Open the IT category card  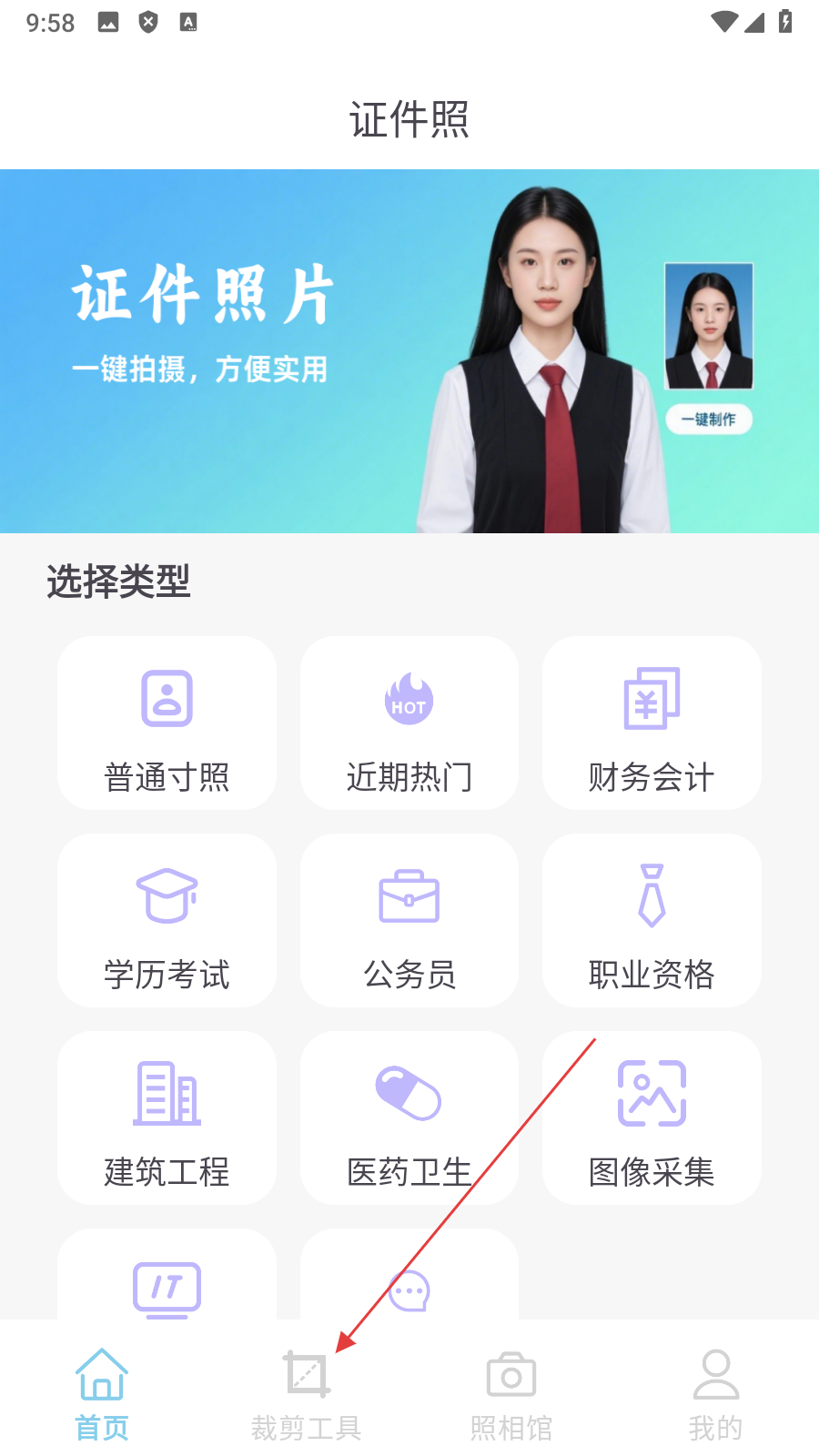click(167, 1283)
